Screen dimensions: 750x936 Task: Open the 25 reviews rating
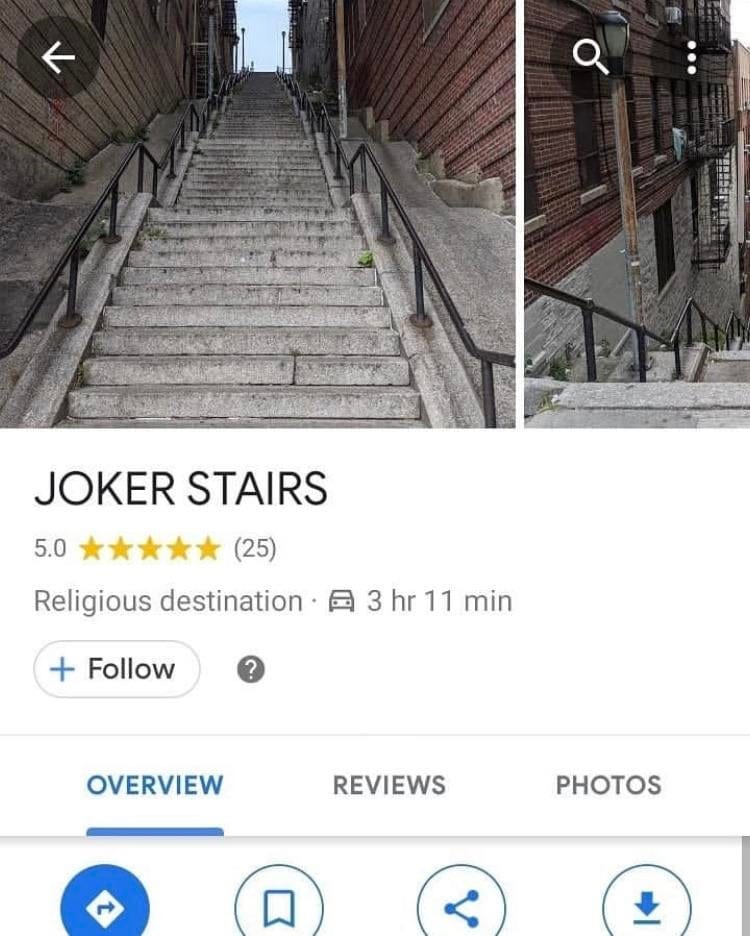pyautogui.click(x=255, y=548)
